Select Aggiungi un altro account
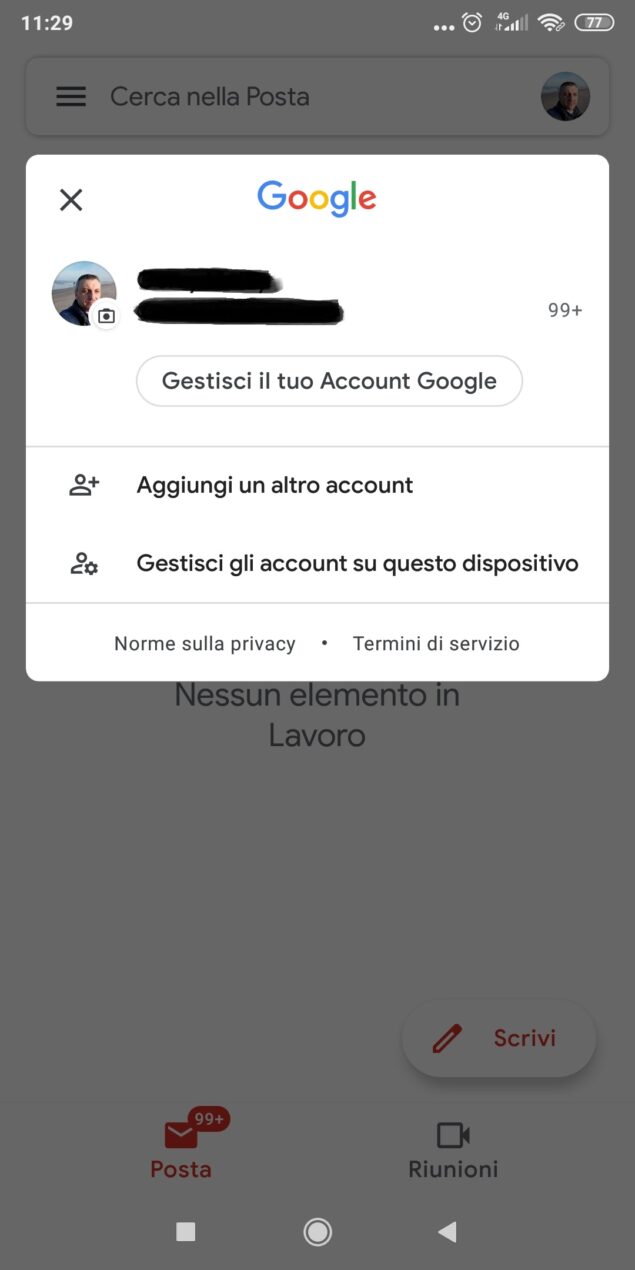The height and width of the screenshot is (1270, 635). coord(317,485)
